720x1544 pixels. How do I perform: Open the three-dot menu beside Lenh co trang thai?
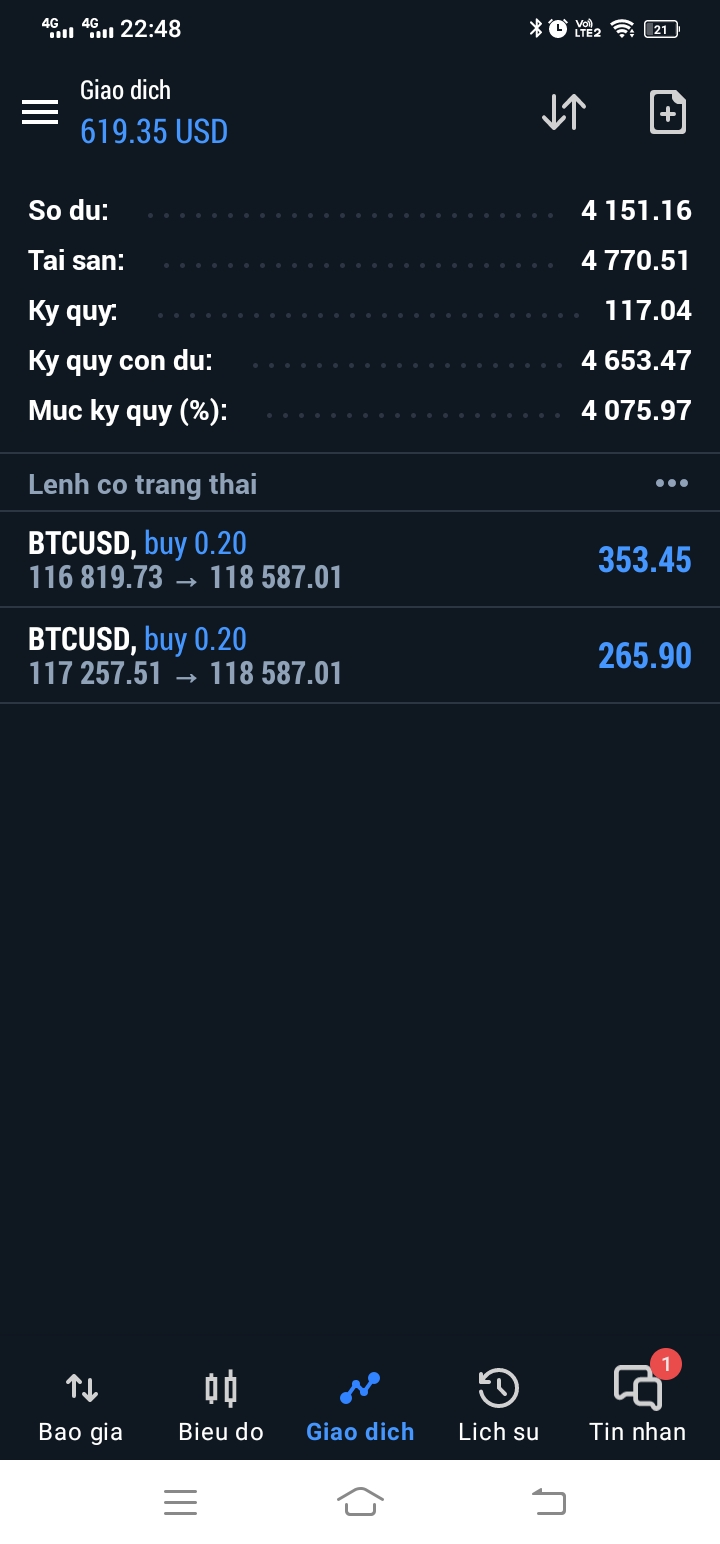pyautogui.click(x=671, y=484)
